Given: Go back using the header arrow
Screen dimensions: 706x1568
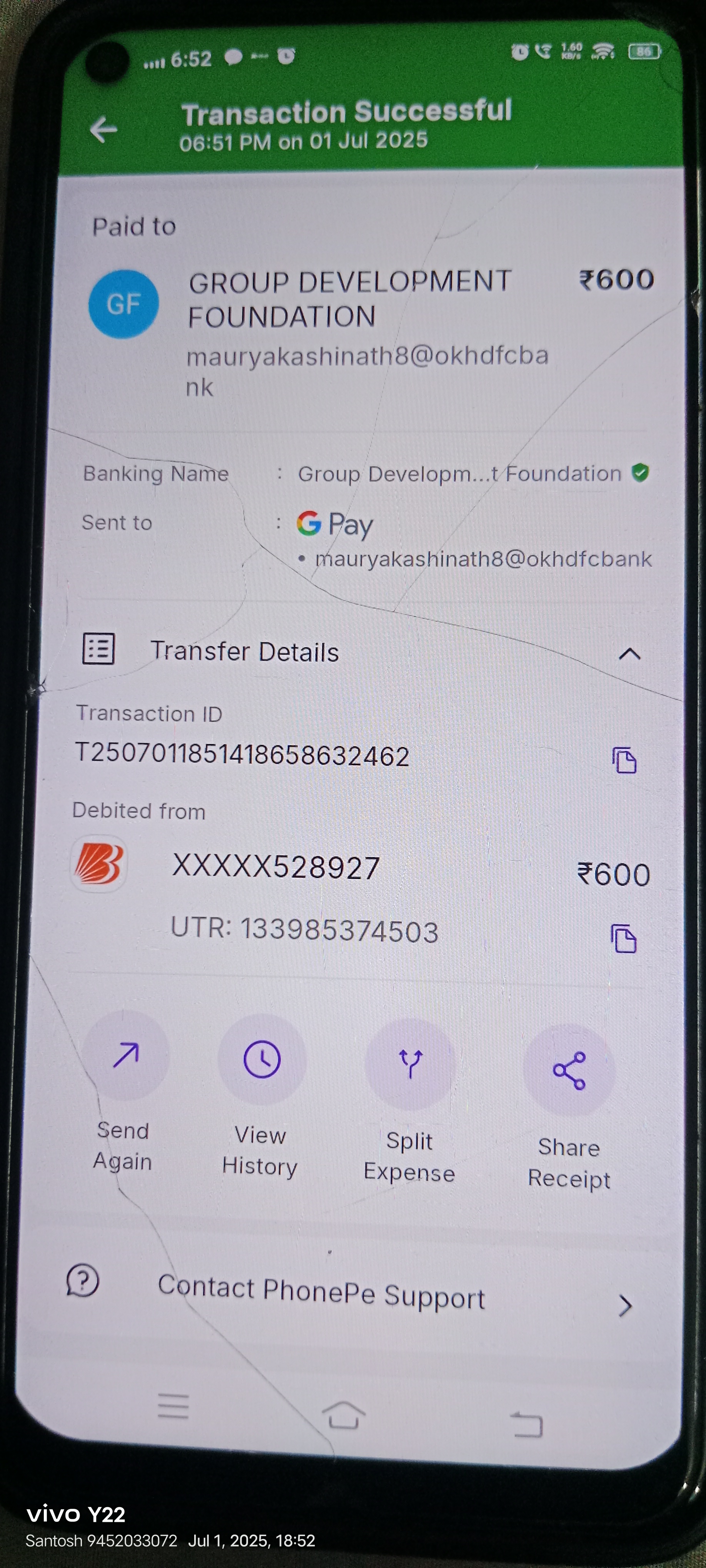Looking at the screenshot, I should (x=103, y=129).
